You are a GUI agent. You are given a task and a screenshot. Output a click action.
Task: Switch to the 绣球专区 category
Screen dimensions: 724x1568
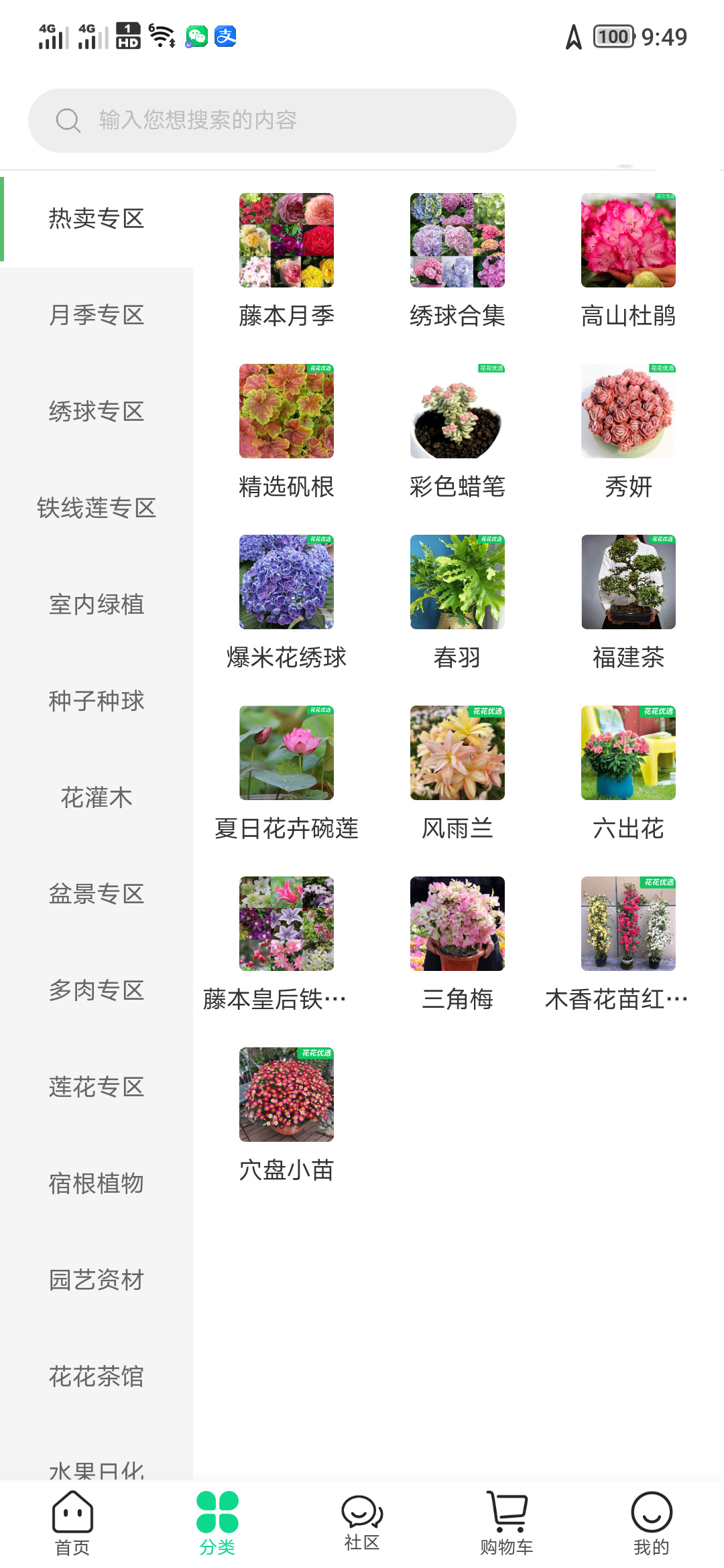(97, 411)
